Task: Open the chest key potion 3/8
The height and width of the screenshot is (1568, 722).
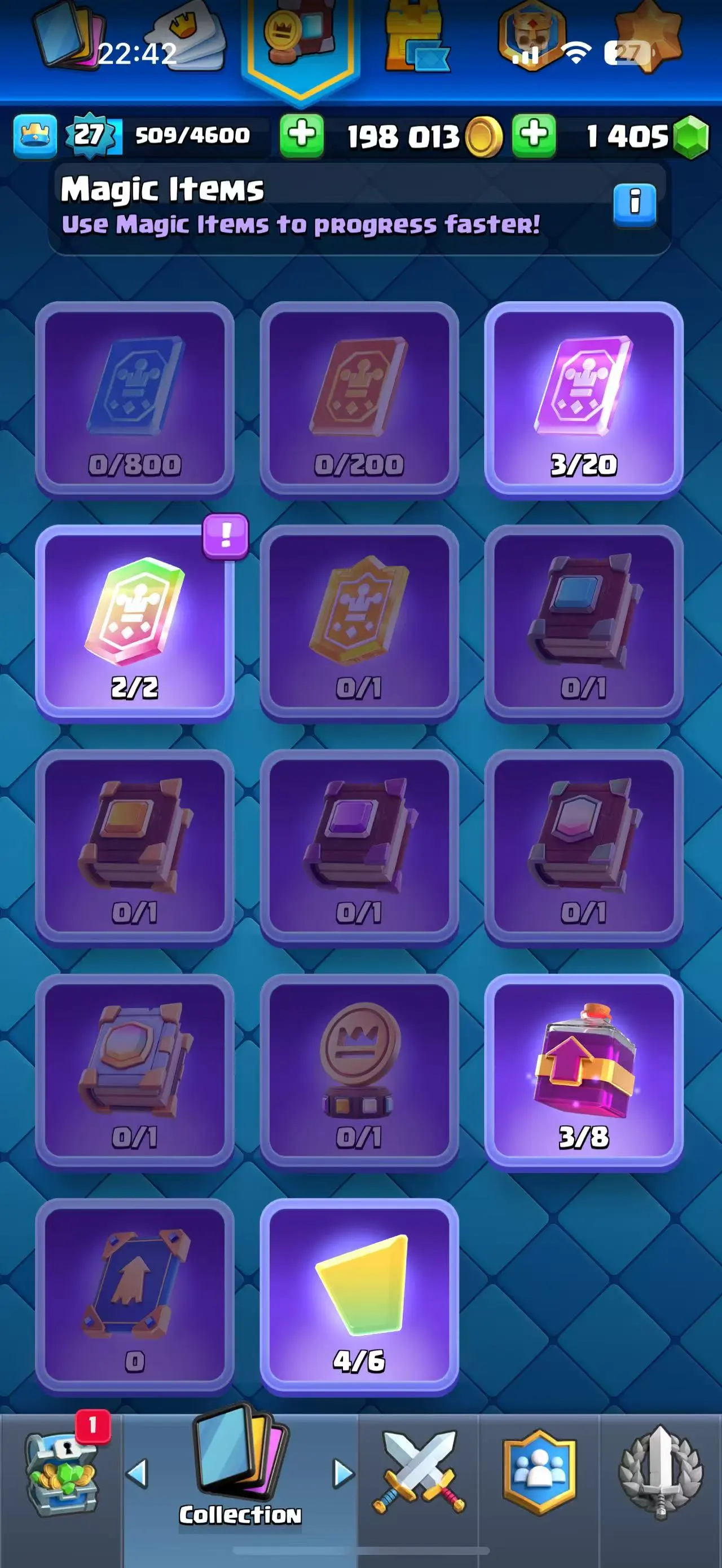Action: click(x=583, y=1071)
